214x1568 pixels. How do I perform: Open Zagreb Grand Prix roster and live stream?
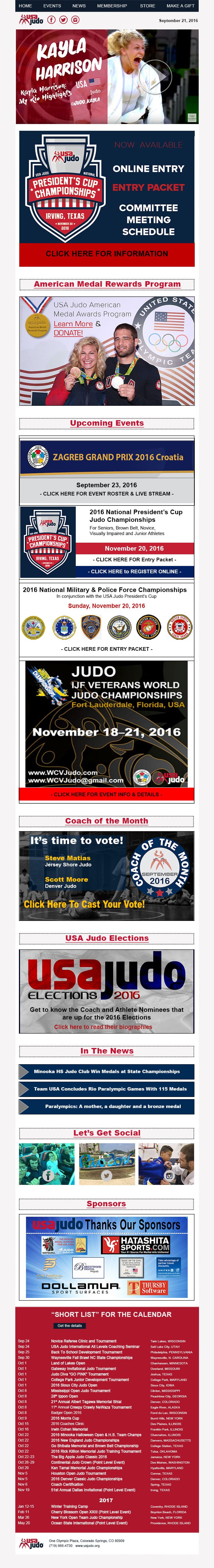pos(106,494)
